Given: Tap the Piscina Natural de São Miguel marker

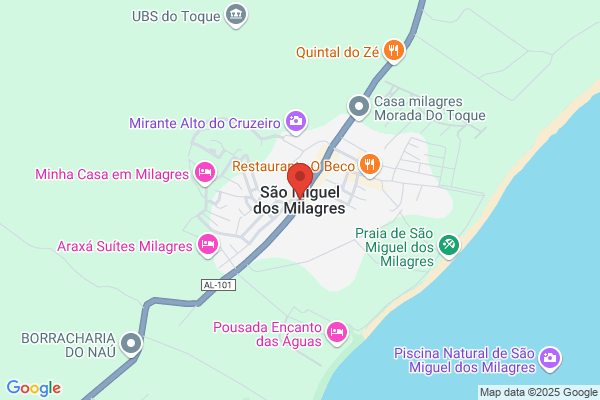Looking at the screenshot, I should (x=550, y=359).
